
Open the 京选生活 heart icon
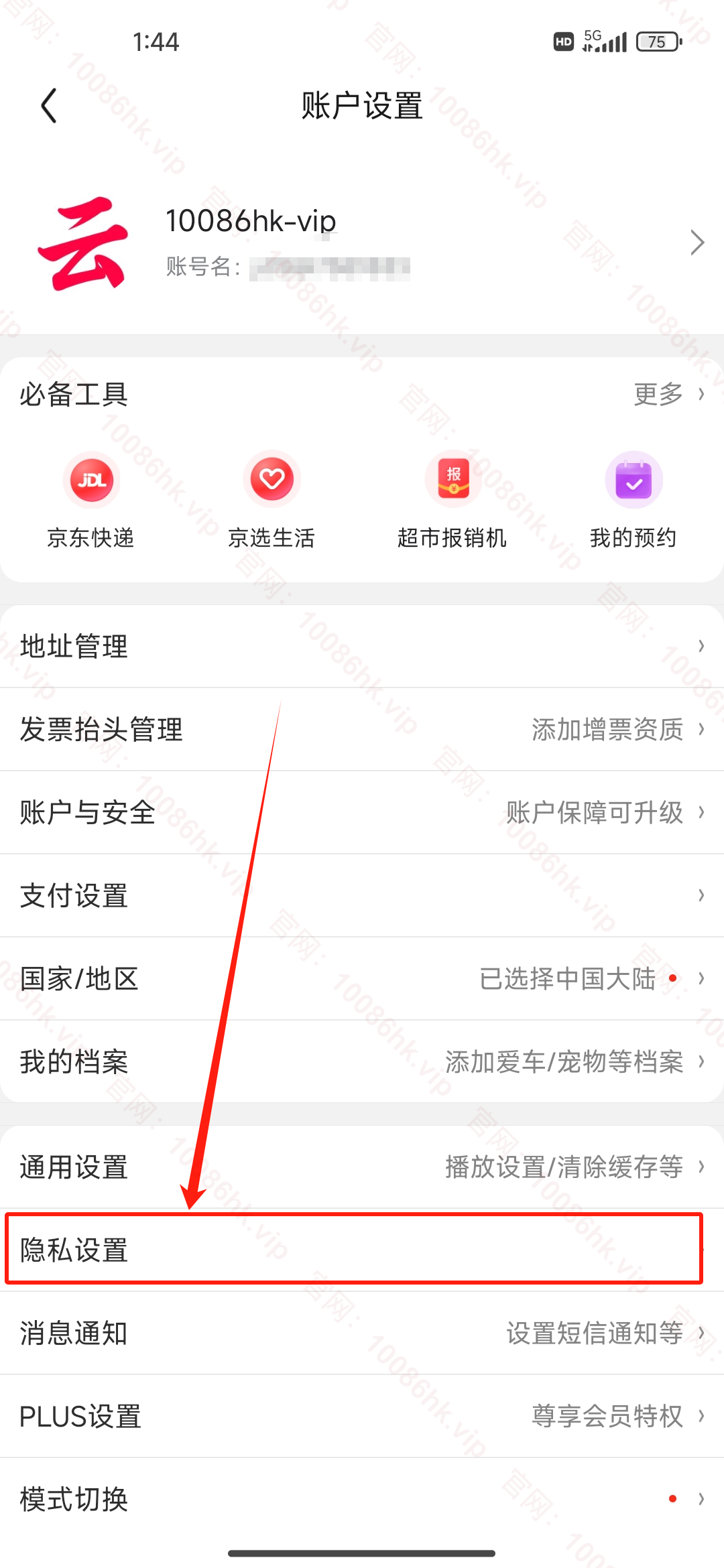tap(271, 479)
